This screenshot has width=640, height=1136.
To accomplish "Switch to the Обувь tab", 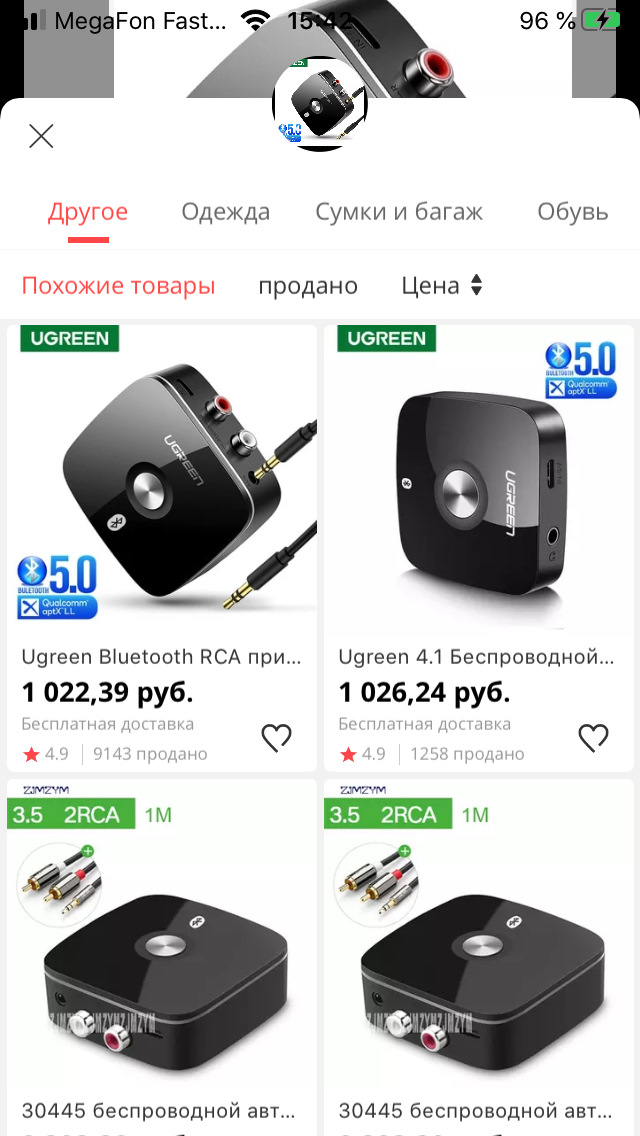I will [x=572, y=212].
